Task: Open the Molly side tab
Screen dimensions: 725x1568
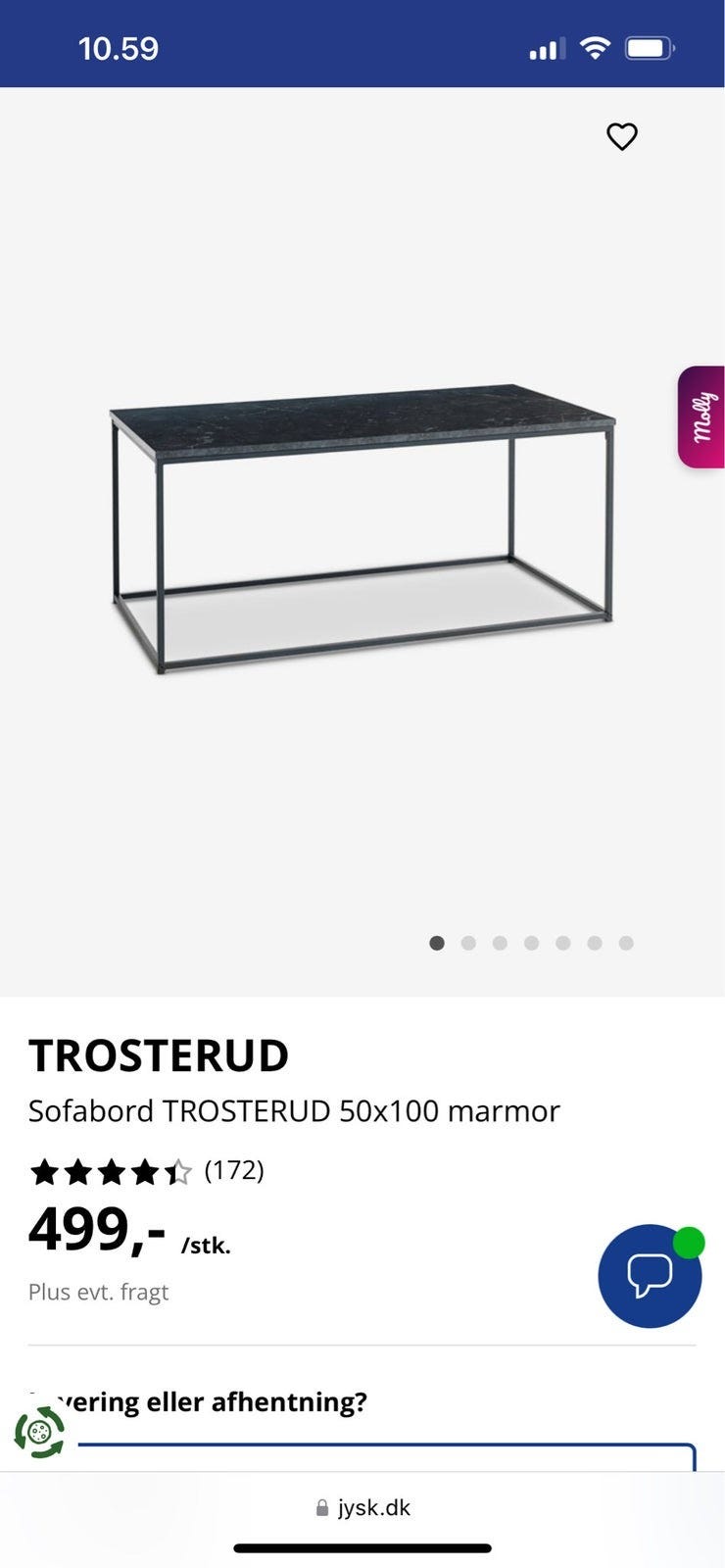Action: click(x=701, y=416)
